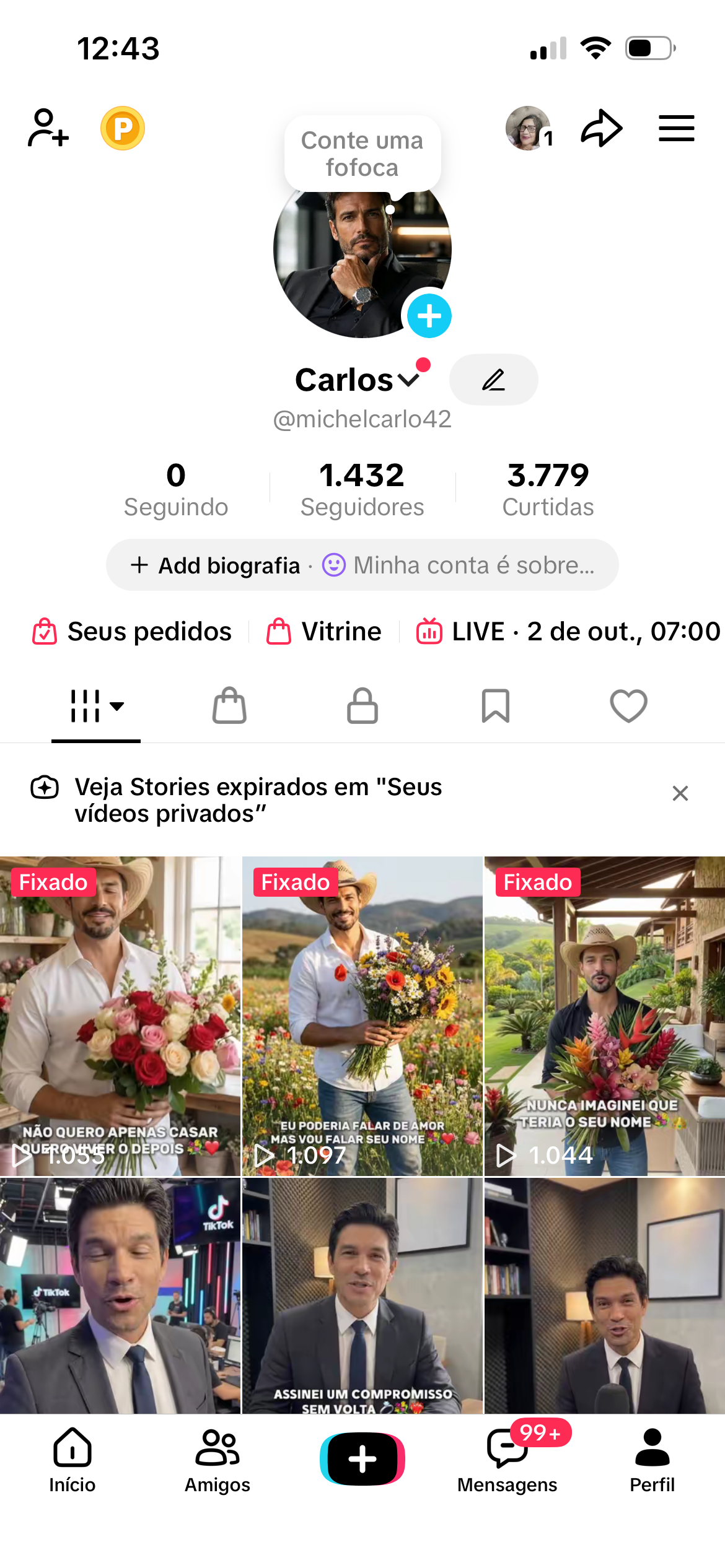Tap the blue plus on profile photo
This screenshot has width=725, height=1568.
429,316
